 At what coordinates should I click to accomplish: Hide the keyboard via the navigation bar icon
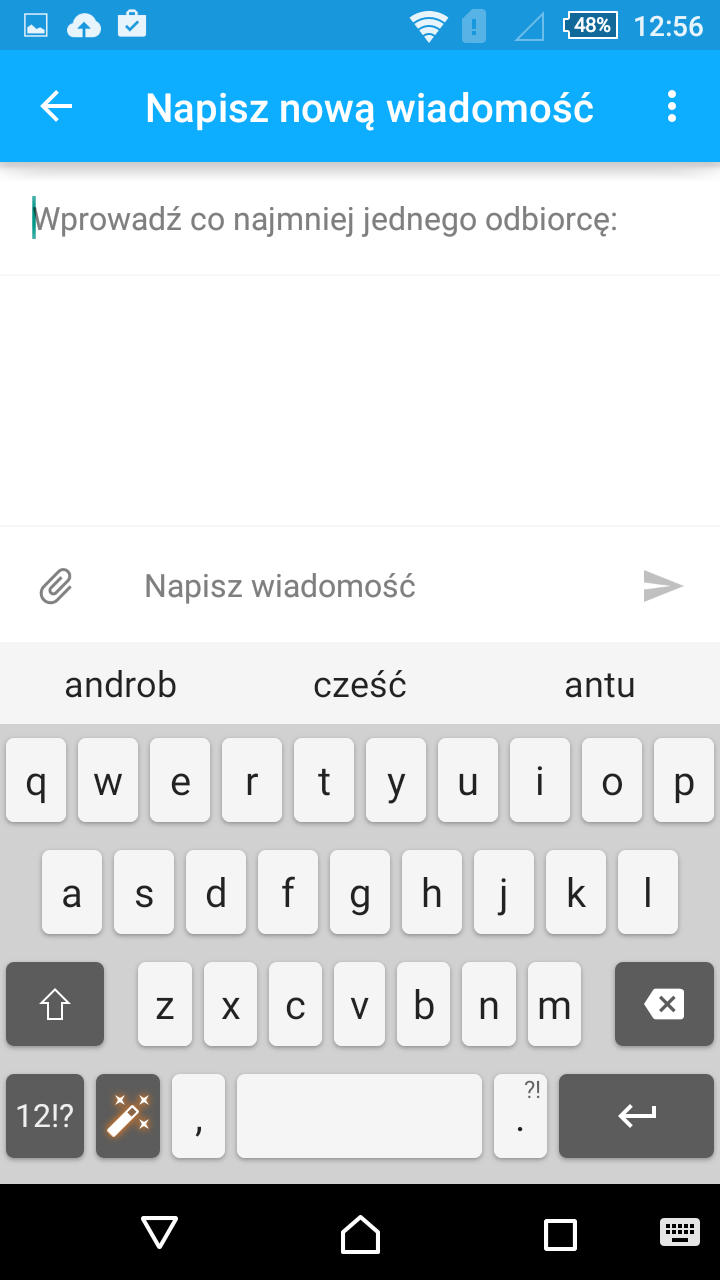(679, 1232)
